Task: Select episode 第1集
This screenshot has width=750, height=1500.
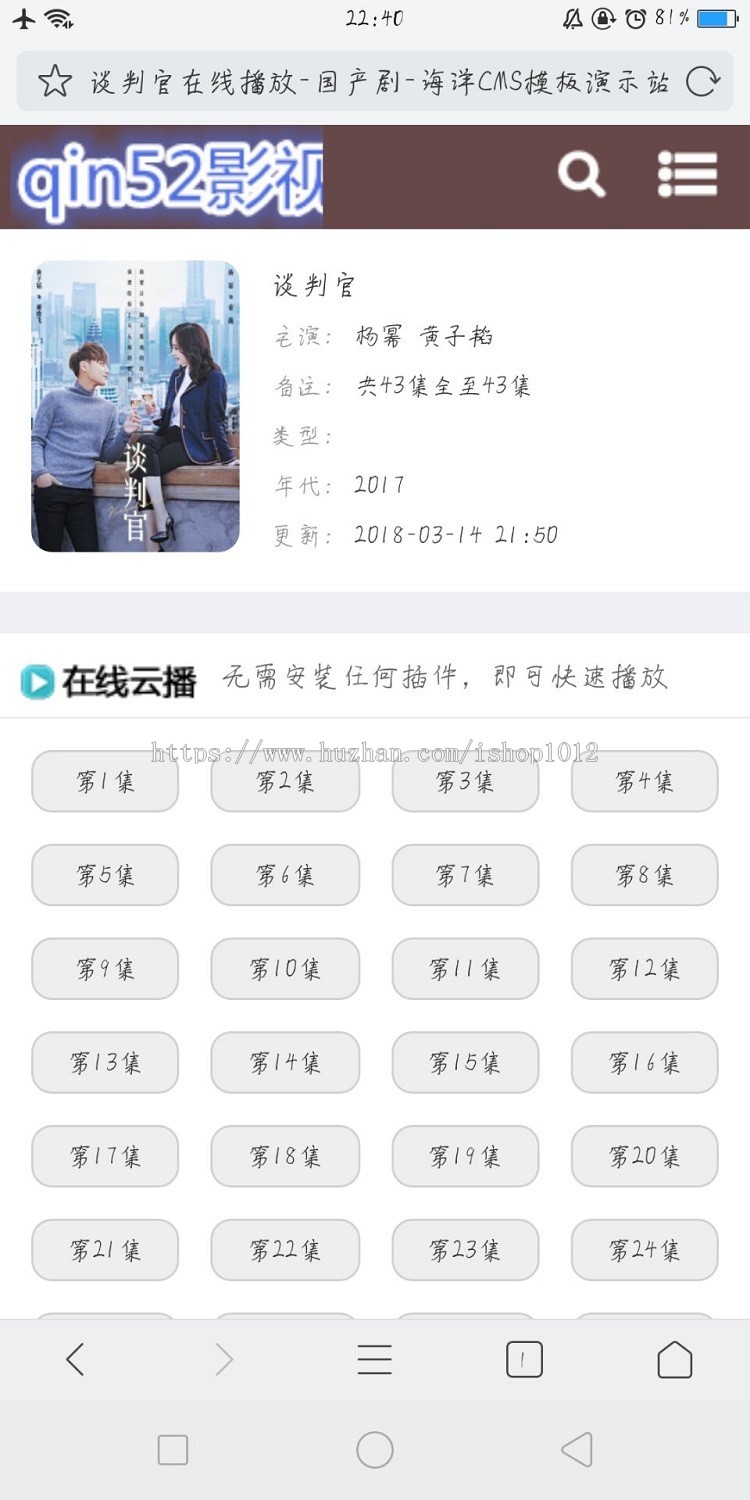Action: [105, 781]
